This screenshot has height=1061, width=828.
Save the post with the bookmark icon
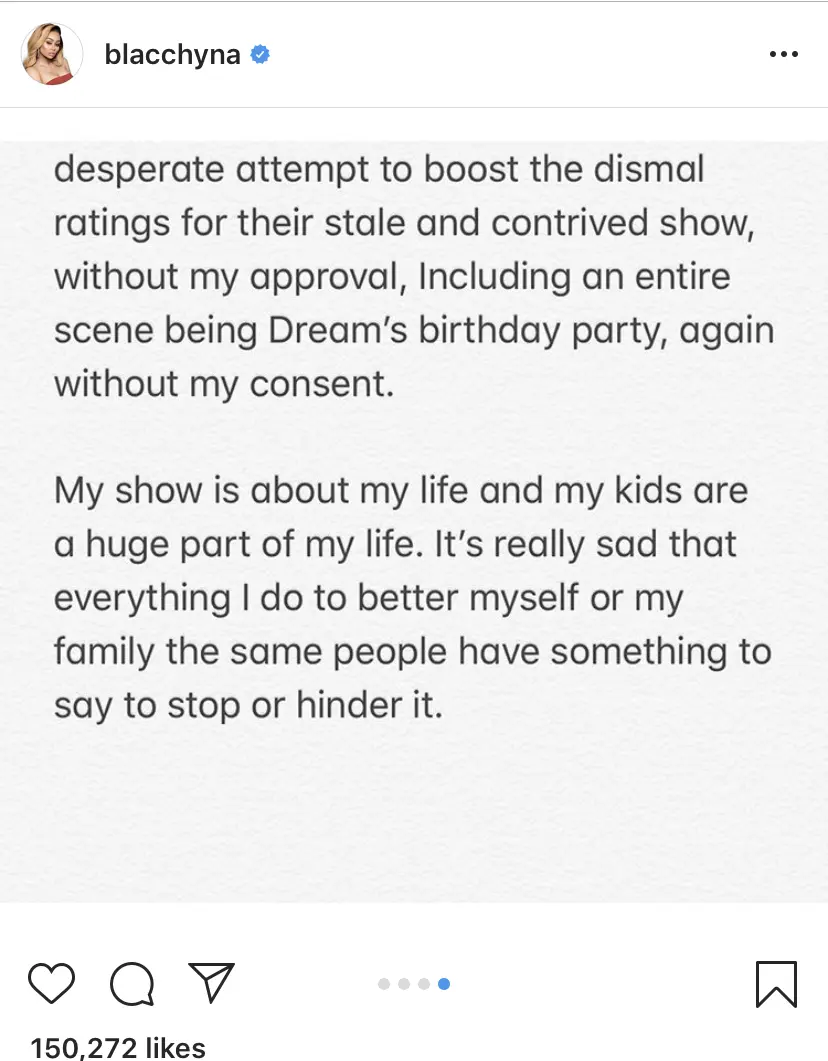tap(776, 984)
